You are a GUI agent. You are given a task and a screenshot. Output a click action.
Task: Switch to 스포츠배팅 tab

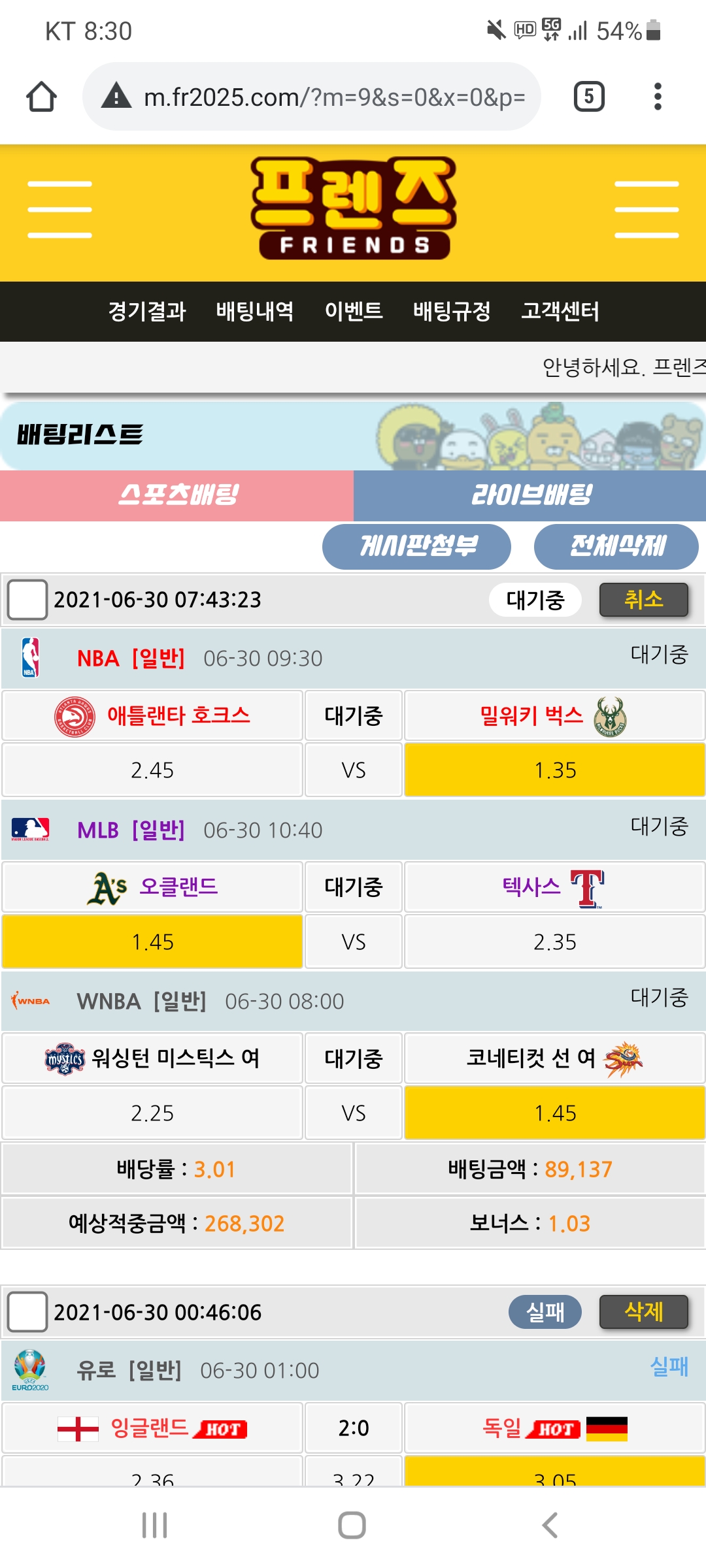[176, 495]
